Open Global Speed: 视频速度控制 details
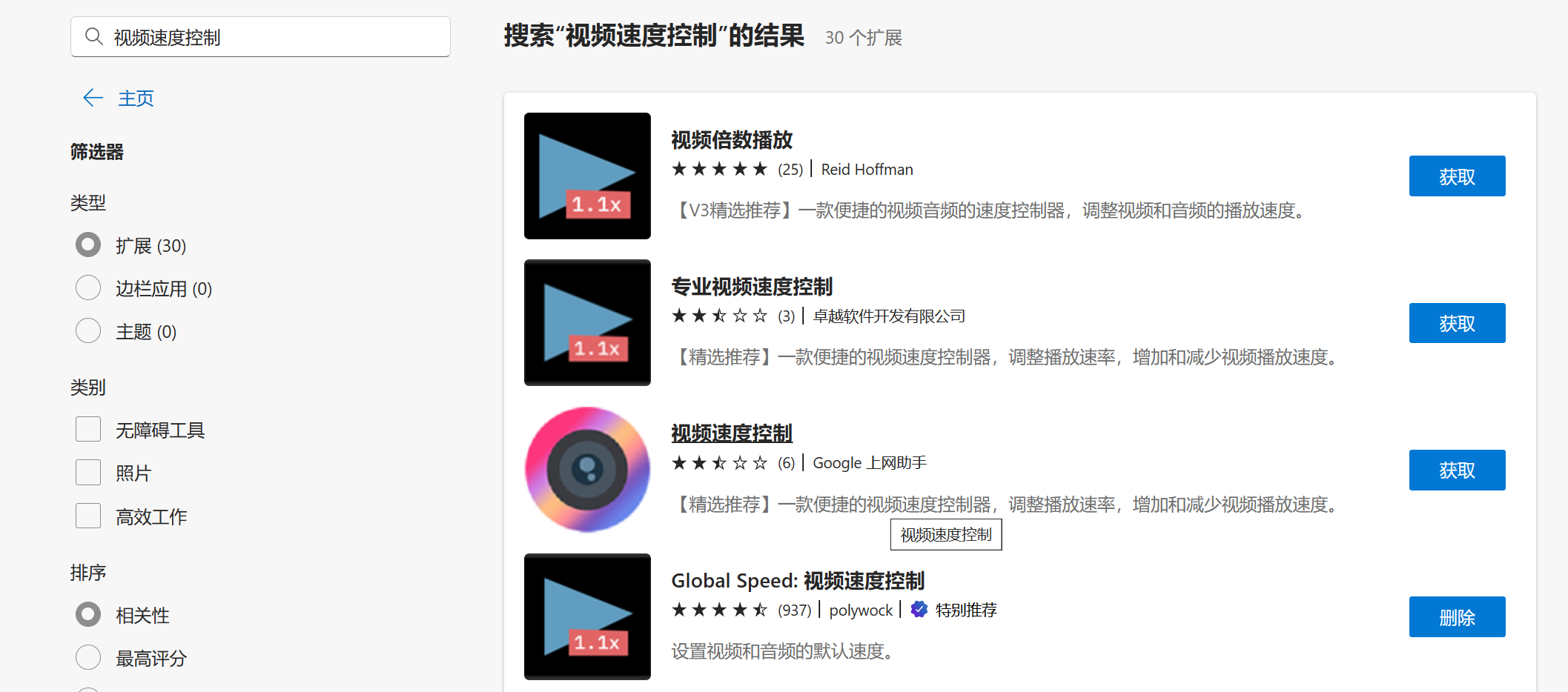Image resolution: width=1568 pixels, height=692 pixels. (x=798, y=581)
